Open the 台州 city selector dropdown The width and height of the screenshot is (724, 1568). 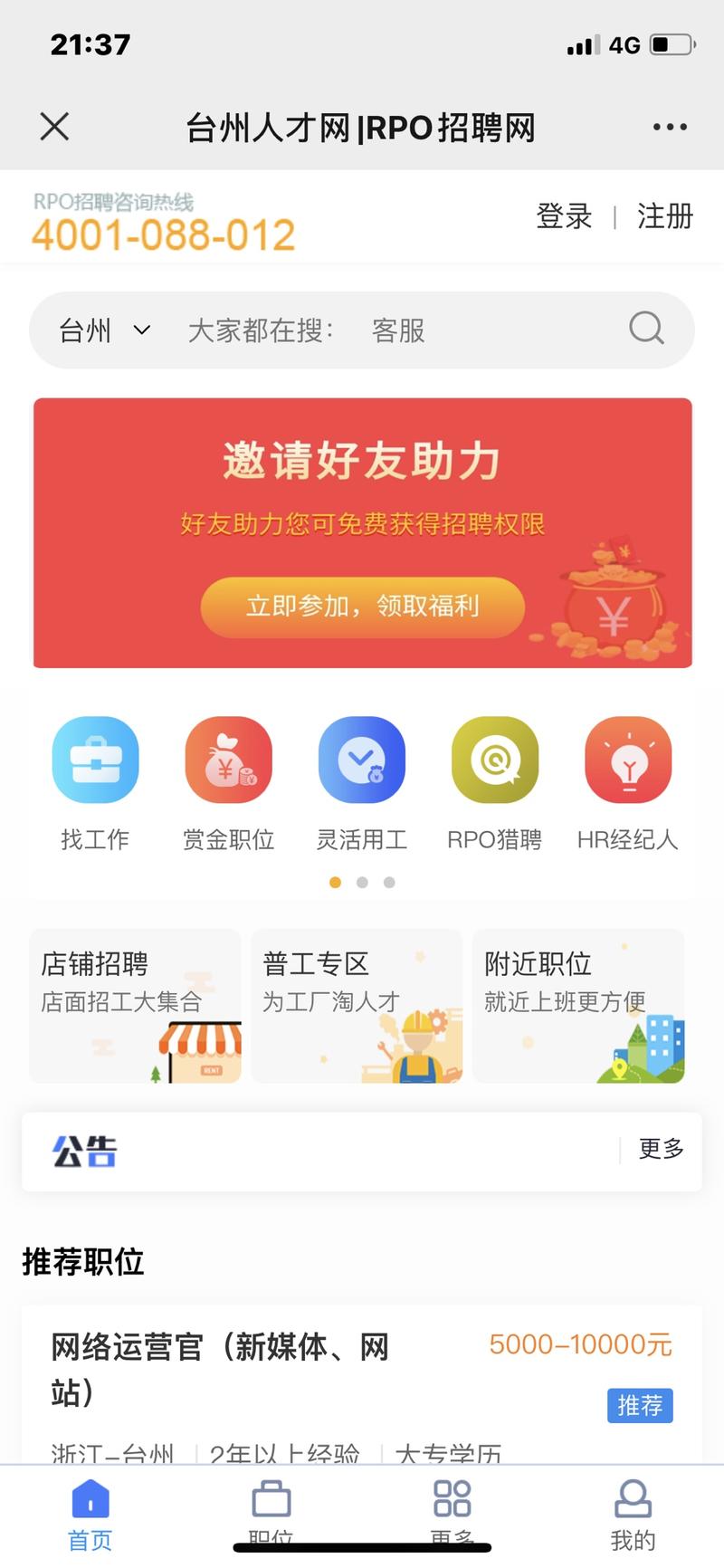click(100, 330)
